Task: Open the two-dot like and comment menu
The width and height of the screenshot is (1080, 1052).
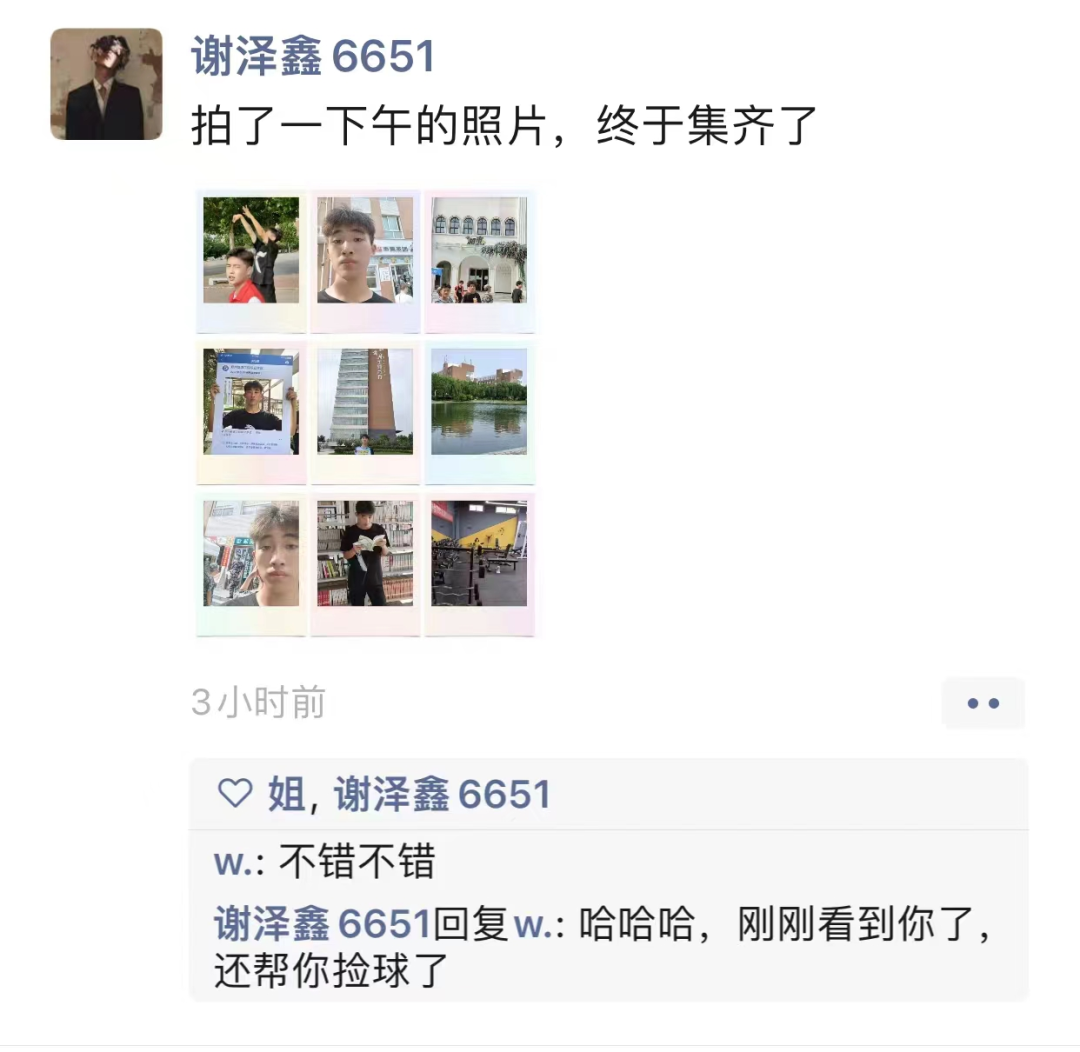Action: [983, 703]
